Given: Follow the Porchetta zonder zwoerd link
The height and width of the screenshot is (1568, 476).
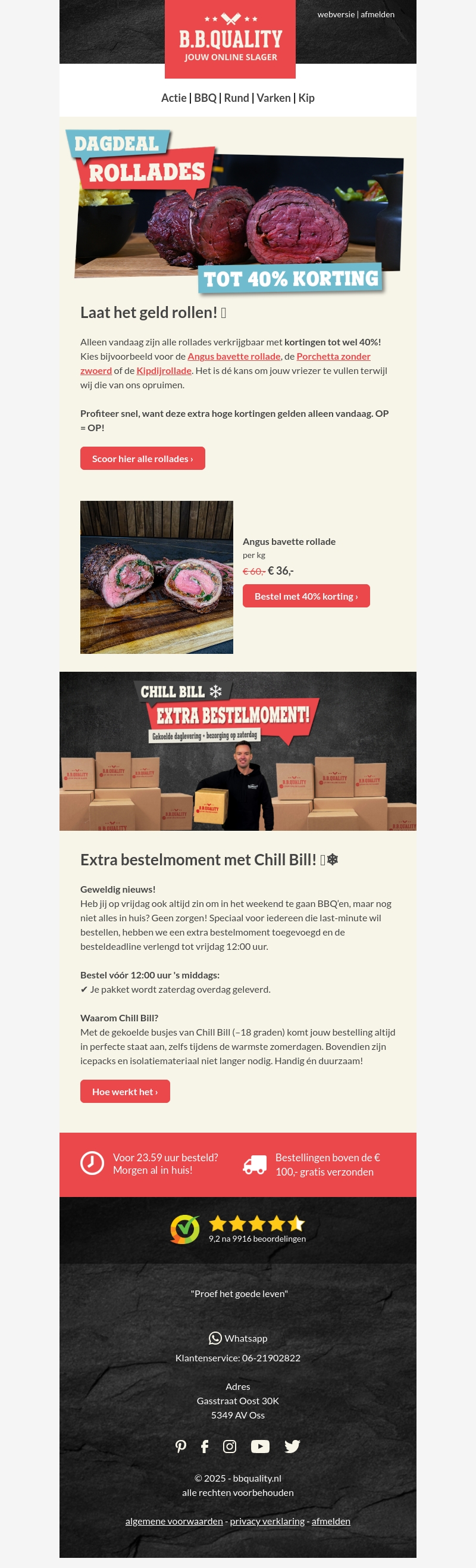Looking at the screenshot, I should pyautogui.click(x=333, y=357).
